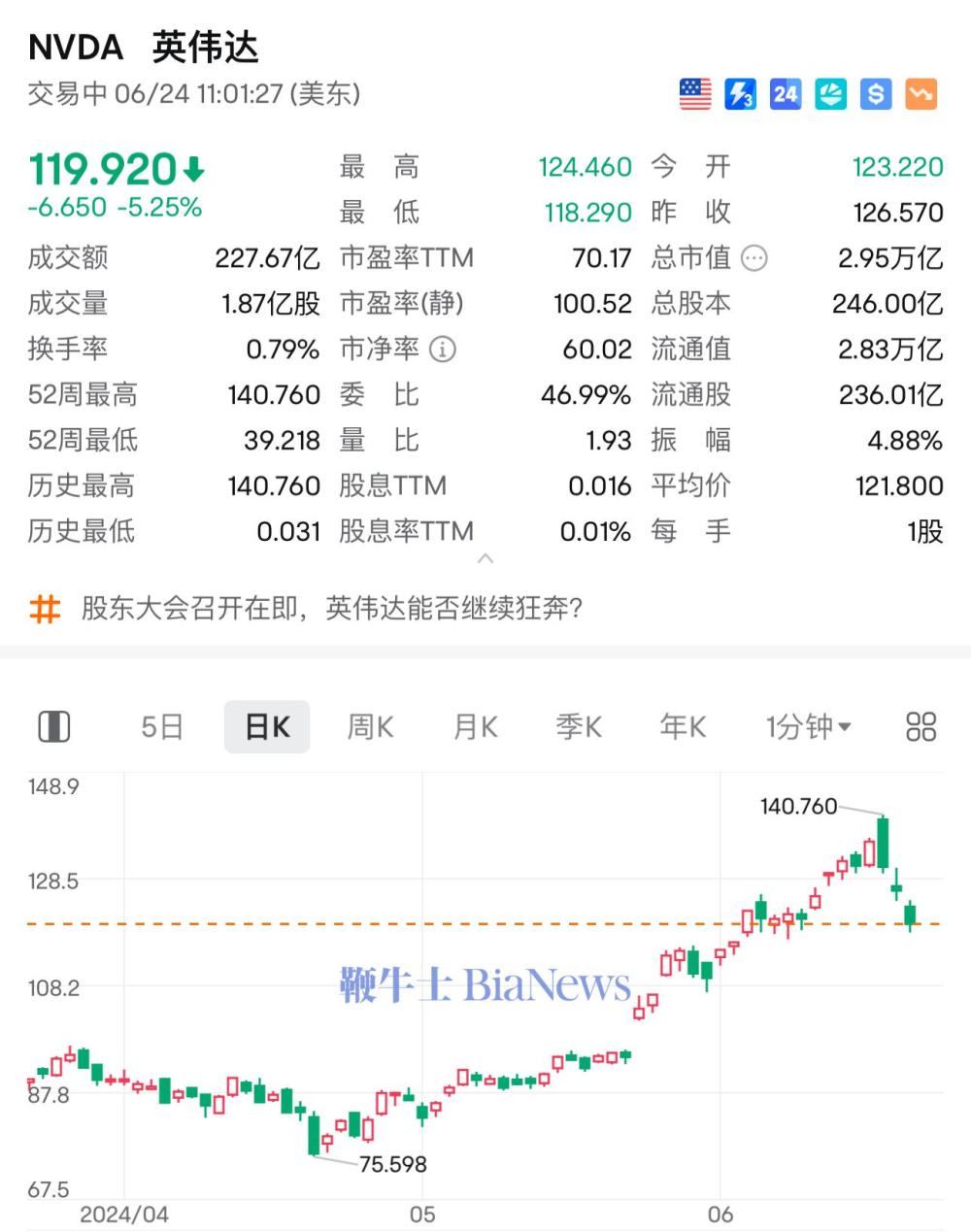View the 年K chart
This screenshot has width=971, height=1232.
[683, 726]
